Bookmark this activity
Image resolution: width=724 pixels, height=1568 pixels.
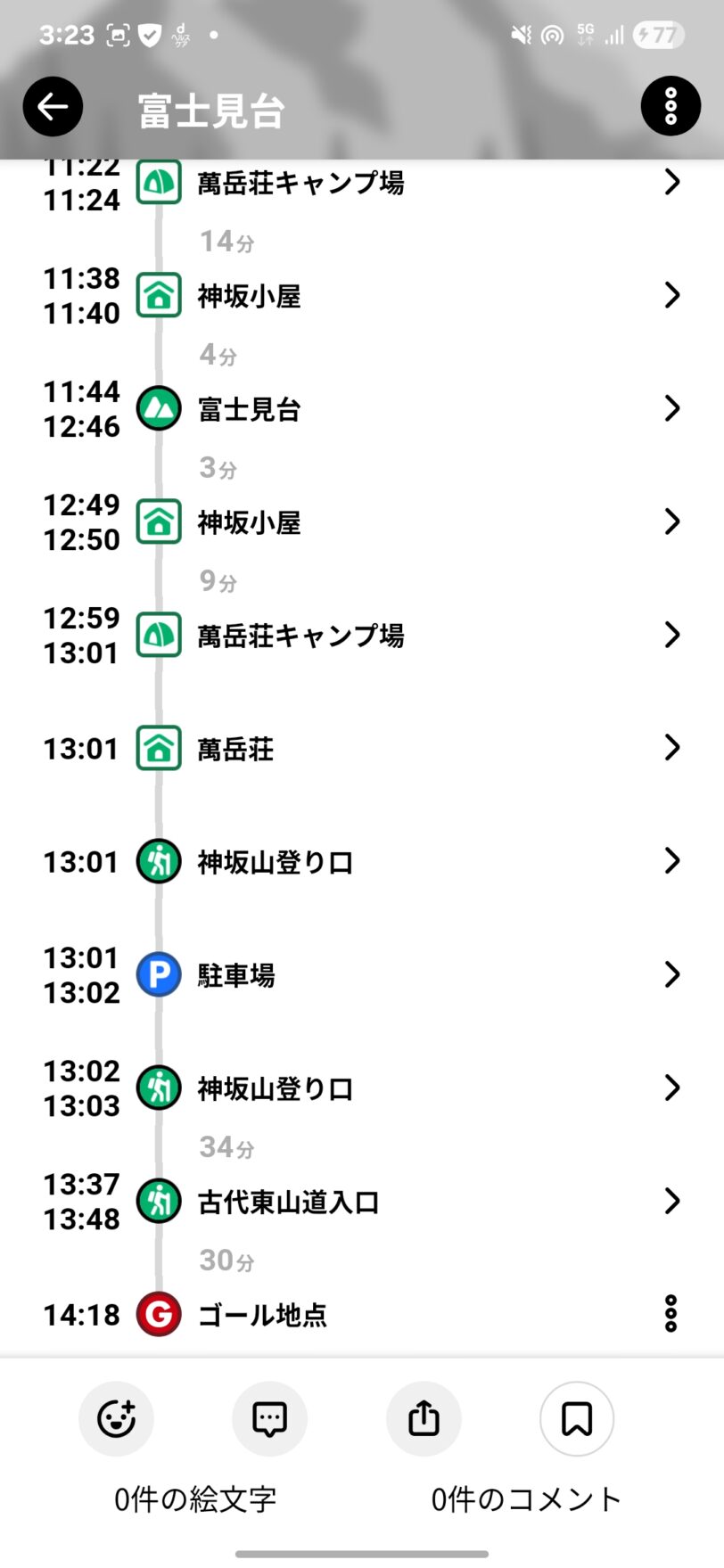coord(577,1418)
